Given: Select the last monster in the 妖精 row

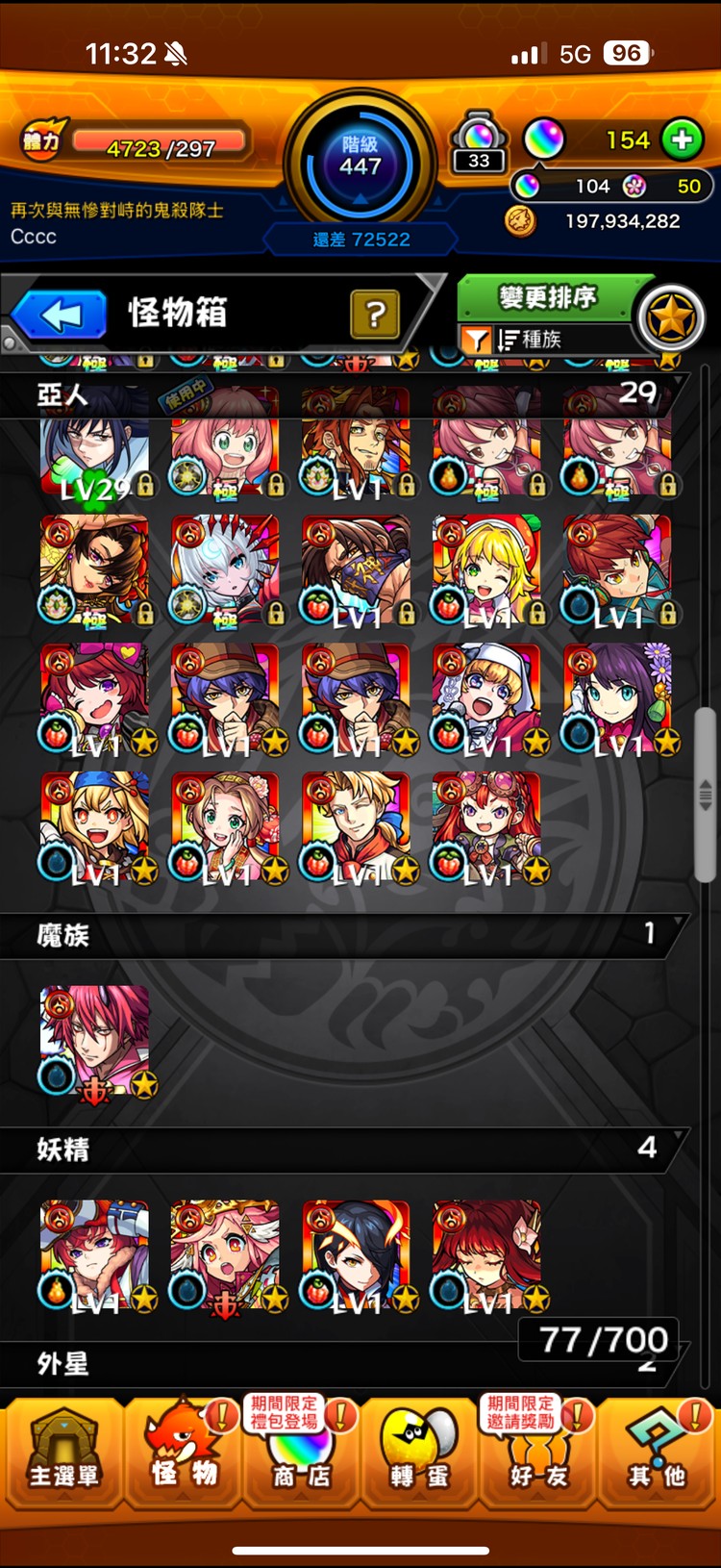Looking at the screenshot, I should tap(486, 1255).
